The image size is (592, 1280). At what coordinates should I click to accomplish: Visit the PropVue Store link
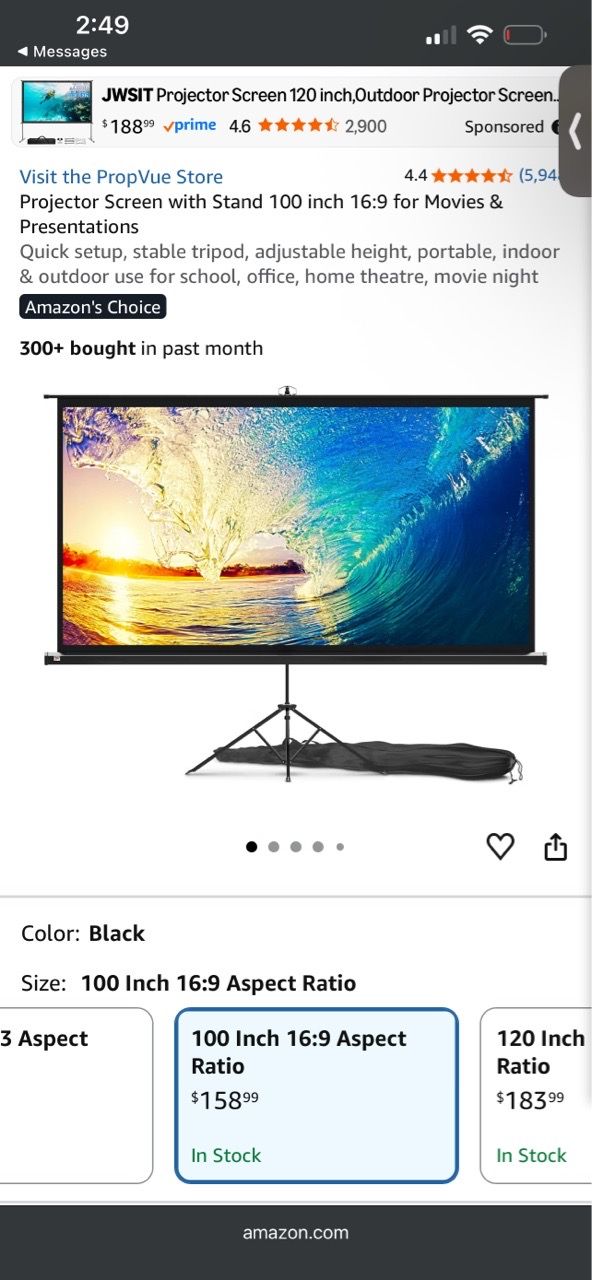121,177
